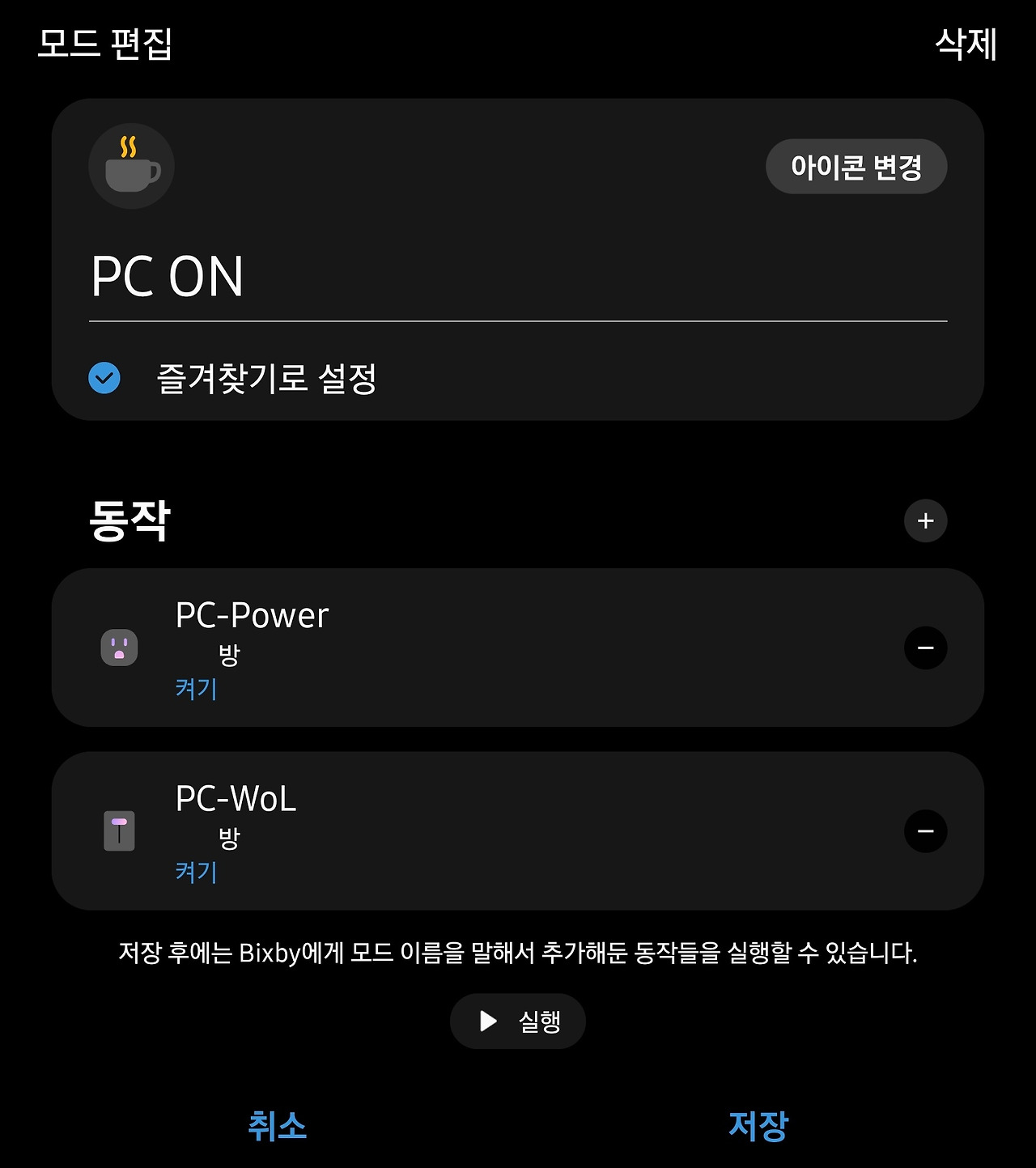
Task: Add a new action with the plus button
Action: coord(926,520)
